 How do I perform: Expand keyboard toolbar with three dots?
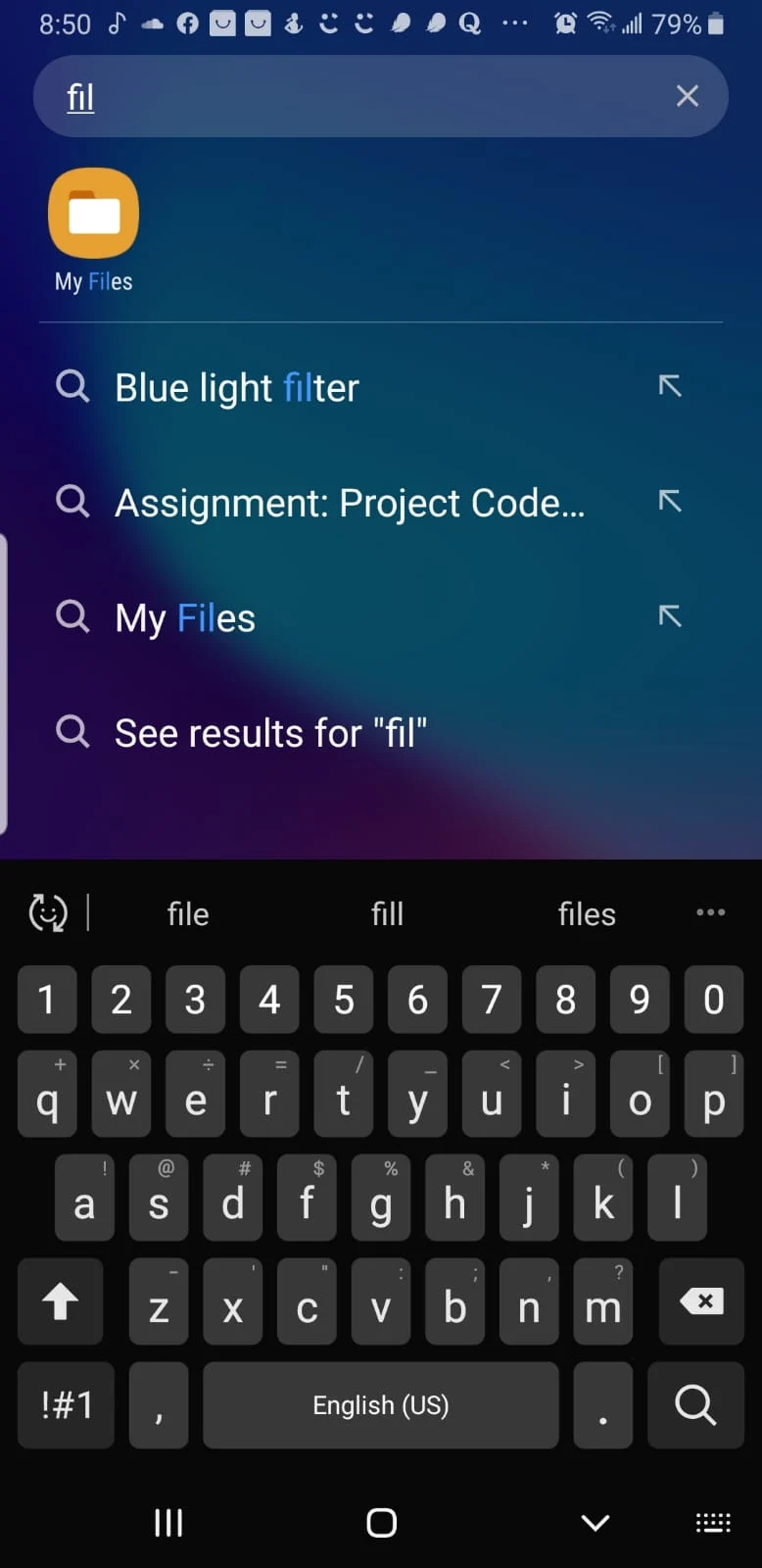(710, 912)
